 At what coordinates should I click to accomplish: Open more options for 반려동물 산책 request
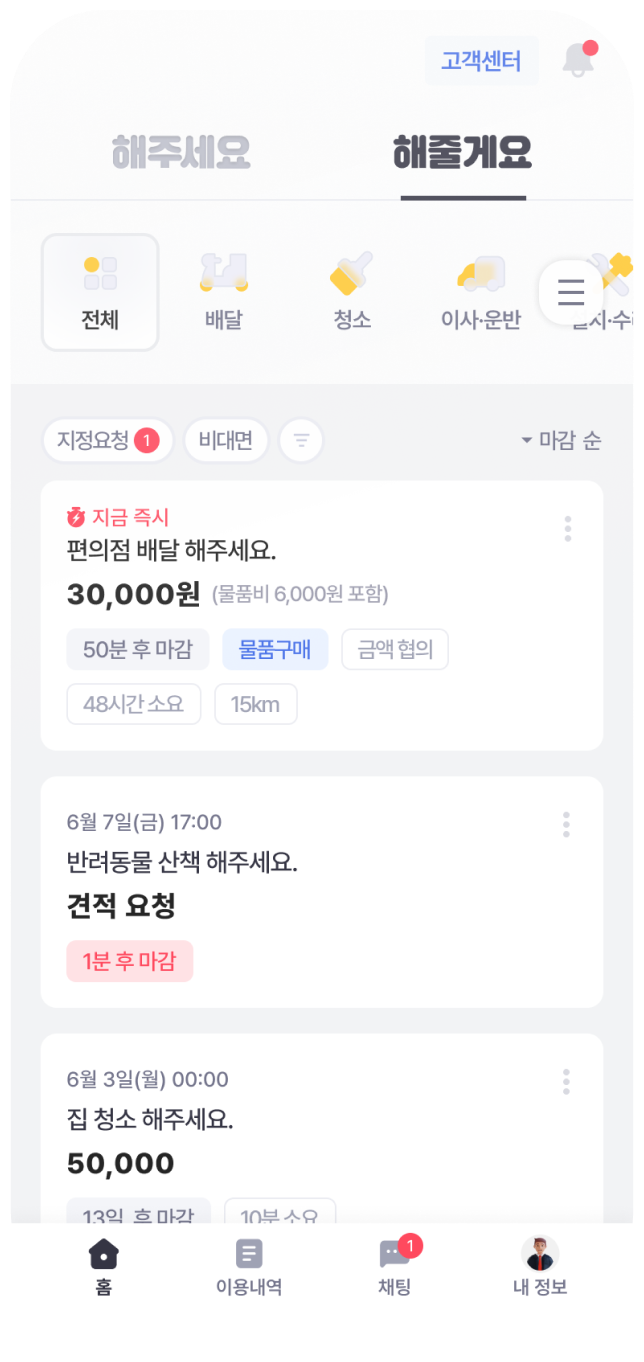coord(567,825)
